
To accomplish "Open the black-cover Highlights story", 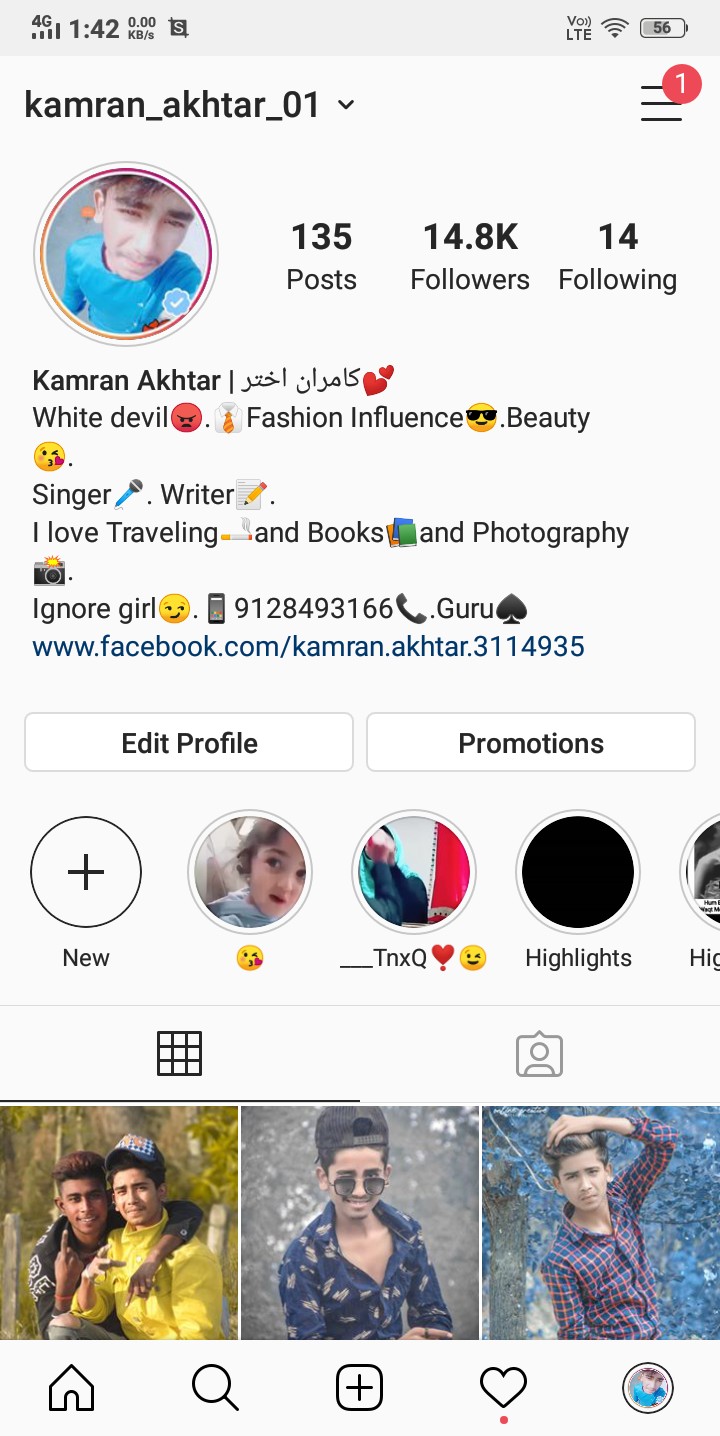I will (x=578, y=872).
